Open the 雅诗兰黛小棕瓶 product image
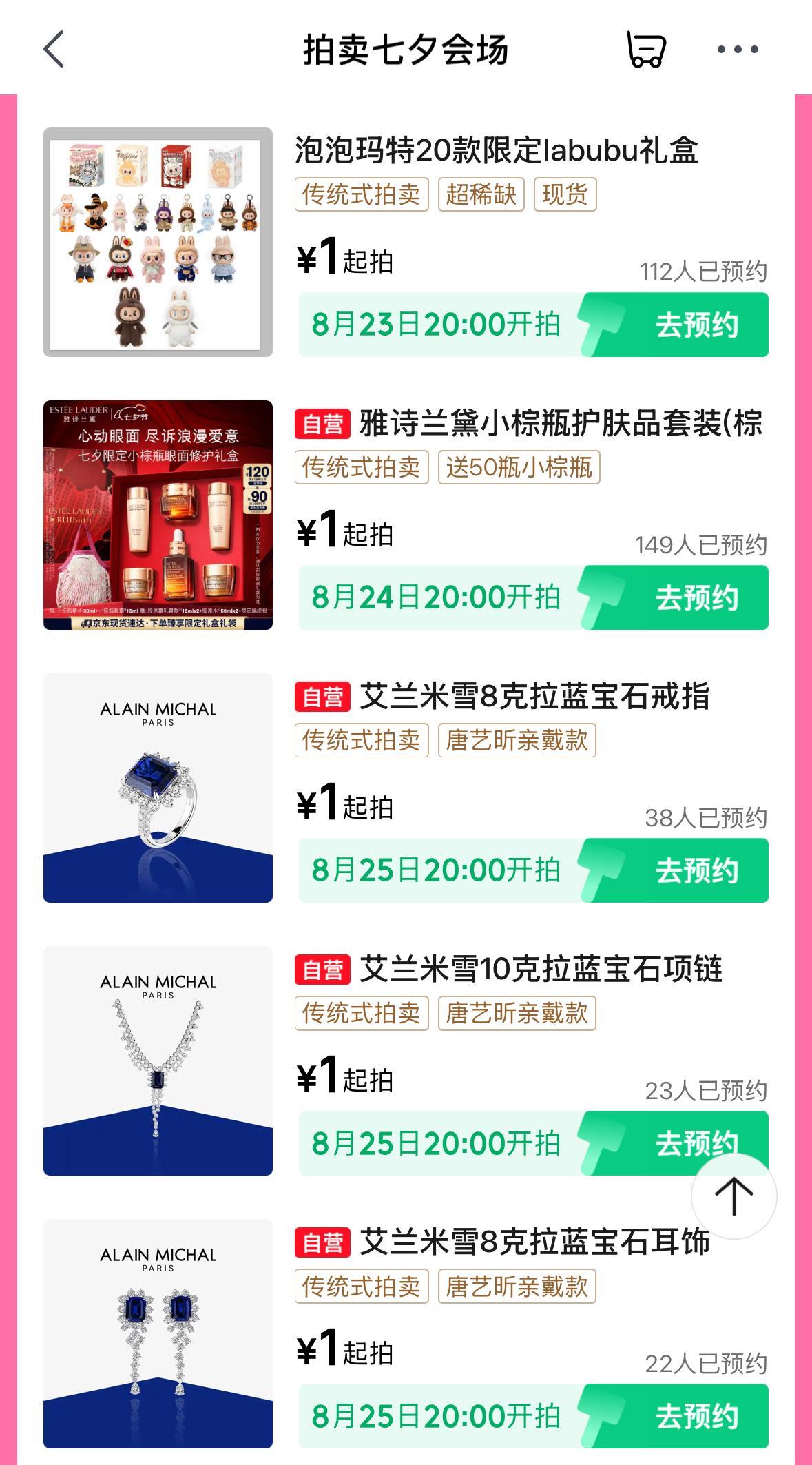The width and height of the screenshot is (812, 1465). click(158, 515)
